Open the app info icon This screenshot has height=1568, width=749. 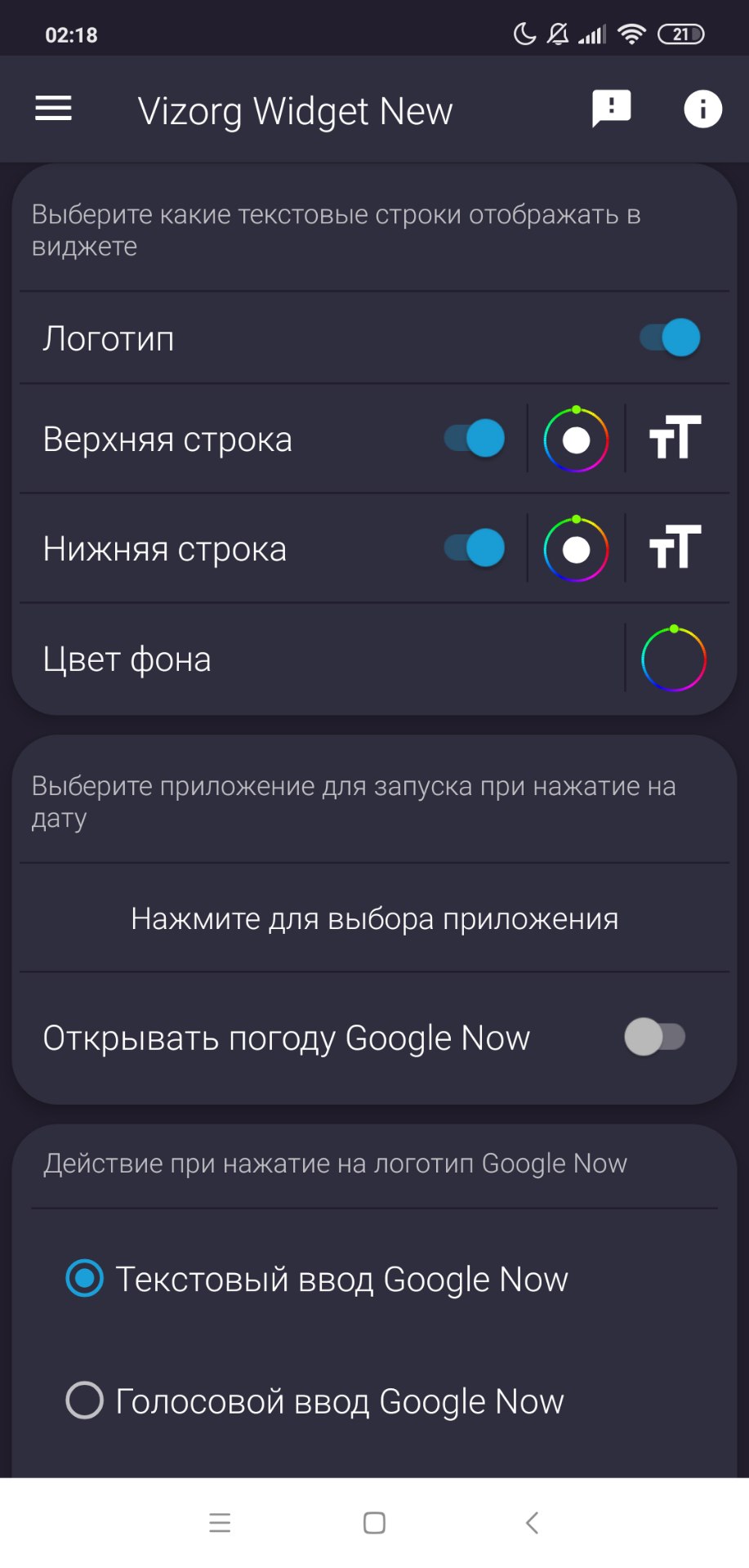702,109
